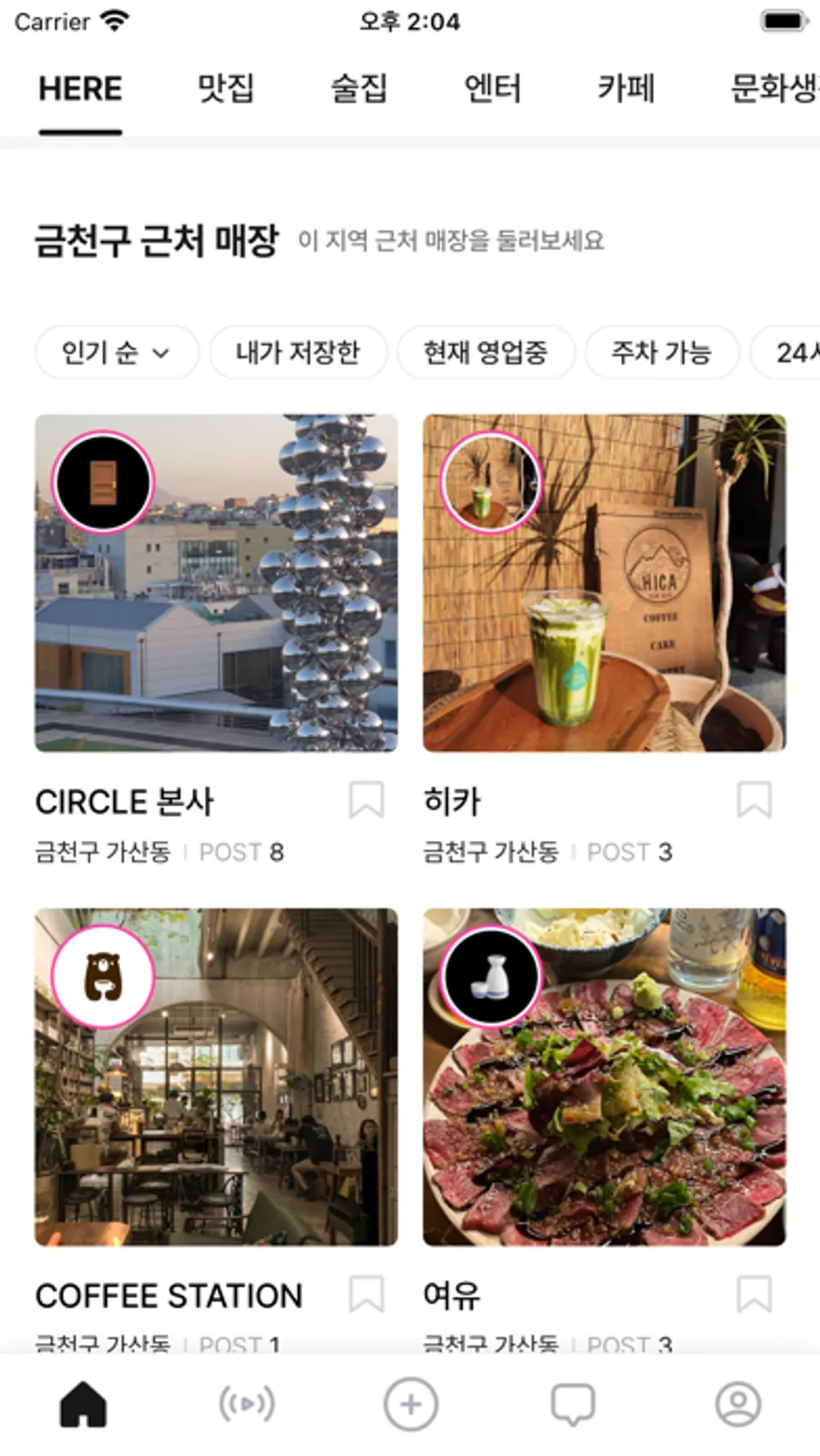The width and height of the screenshot is (820, 1456).
Task: Save 히카 with the bookmark icon
Action: coord(754,800)
